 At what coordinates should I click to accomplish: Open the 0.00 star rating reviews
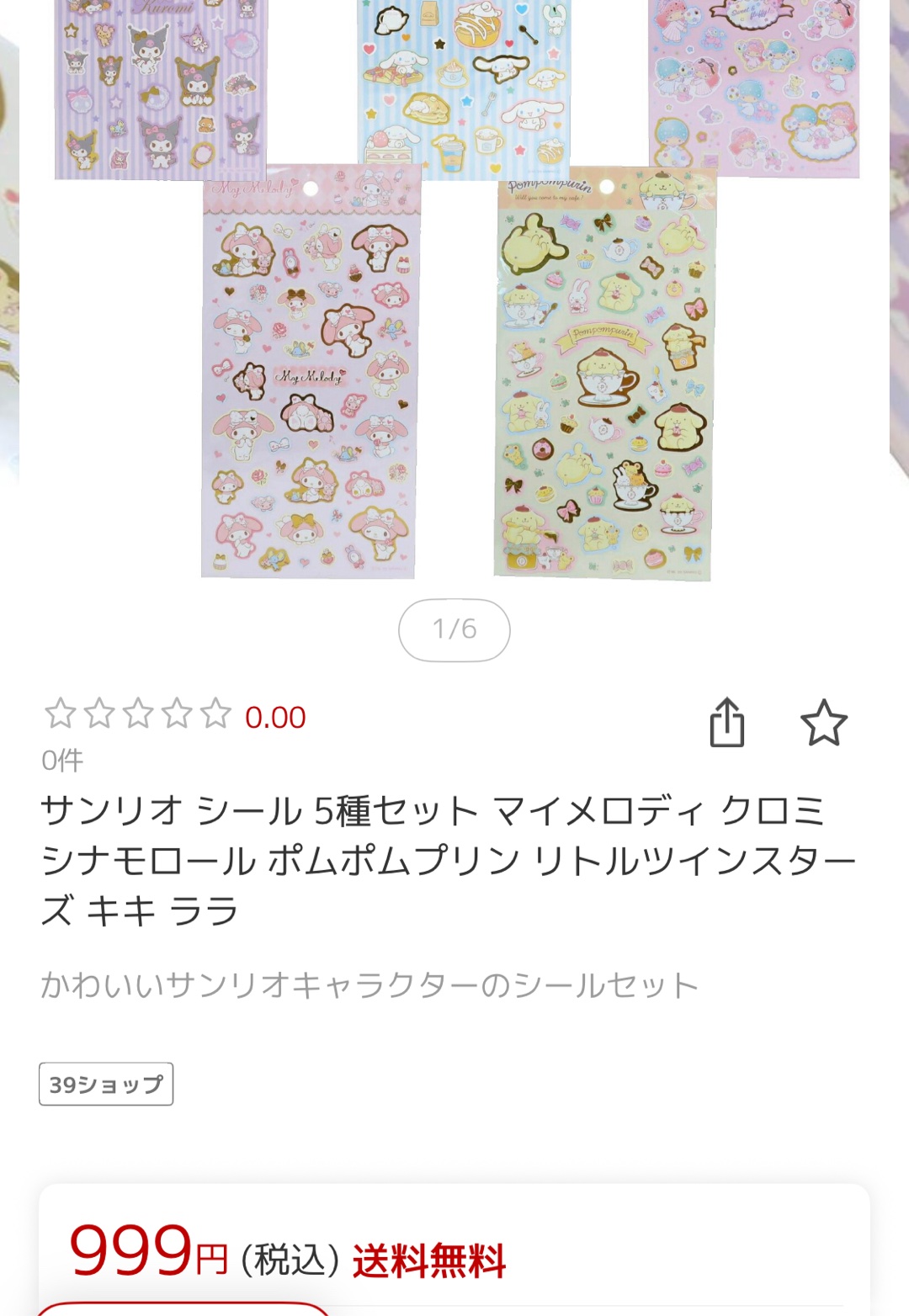[175, 715]
